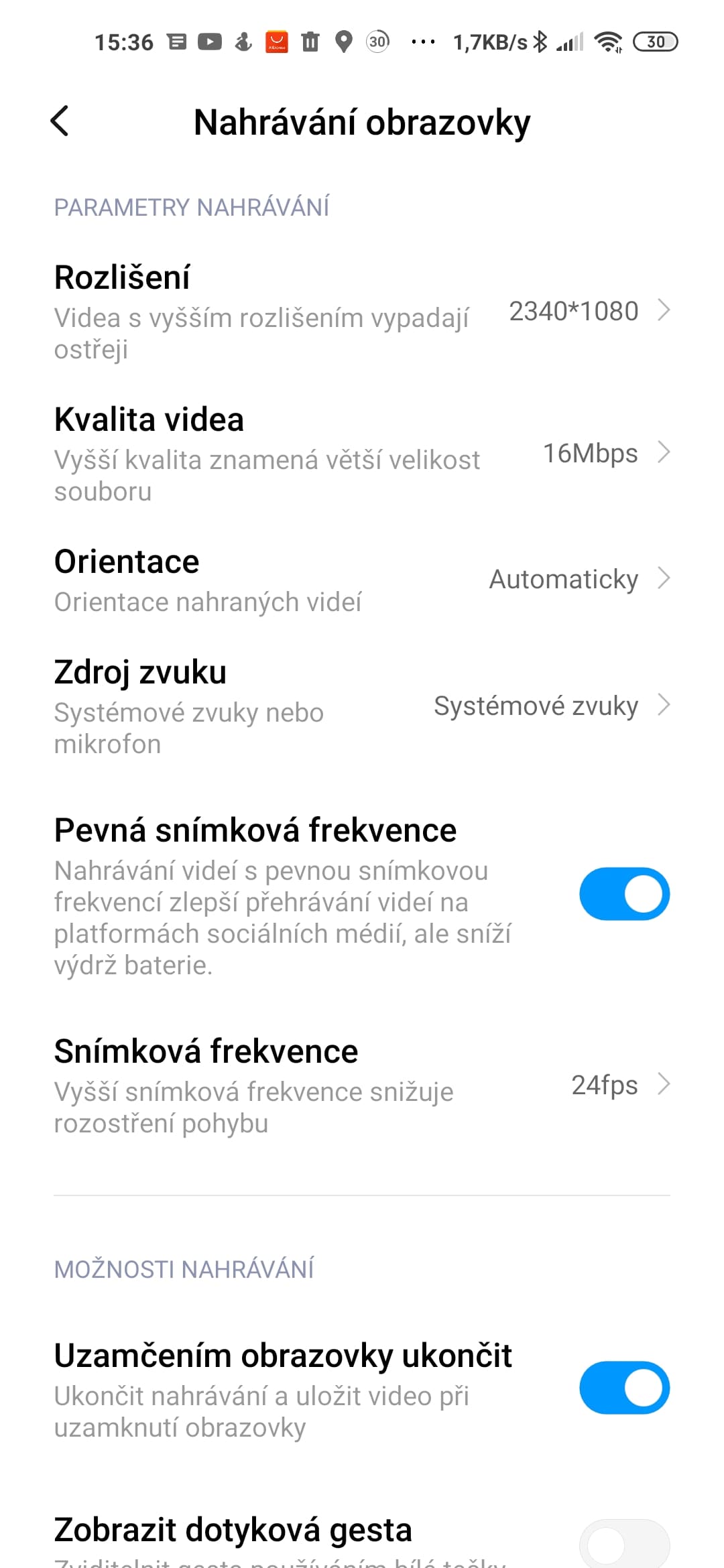Turn off Uzamčením obrazovky ukončit
The height and width of the screenshot is (1568, 724).
tap(624, 1387)
